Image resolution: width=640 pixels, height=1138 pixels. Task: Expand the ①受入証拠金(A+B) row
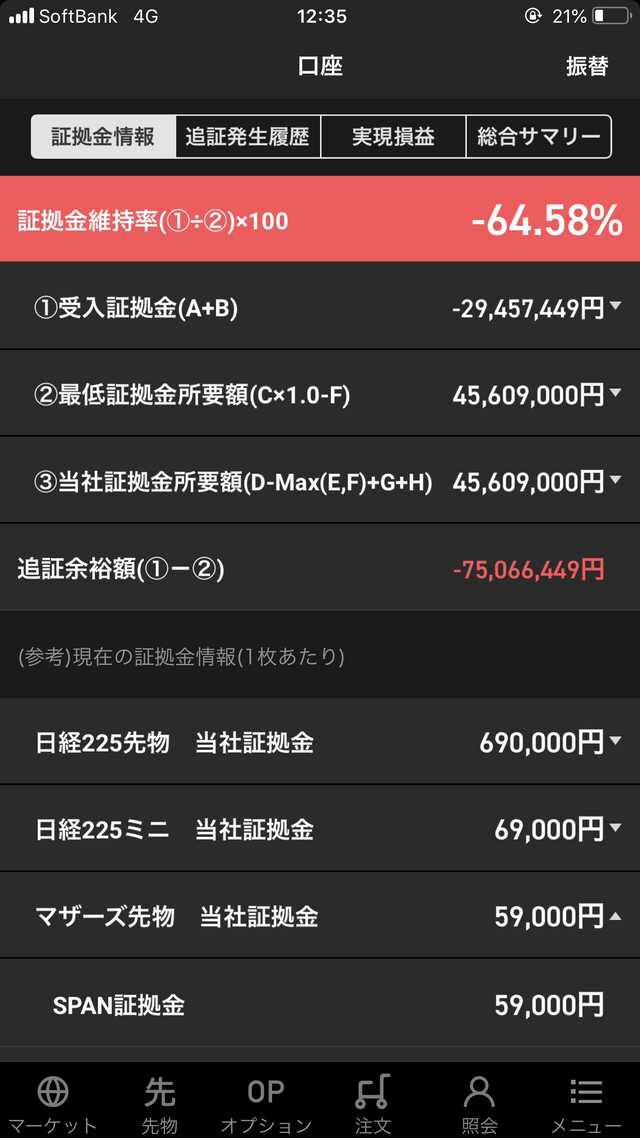pos(320,308)
